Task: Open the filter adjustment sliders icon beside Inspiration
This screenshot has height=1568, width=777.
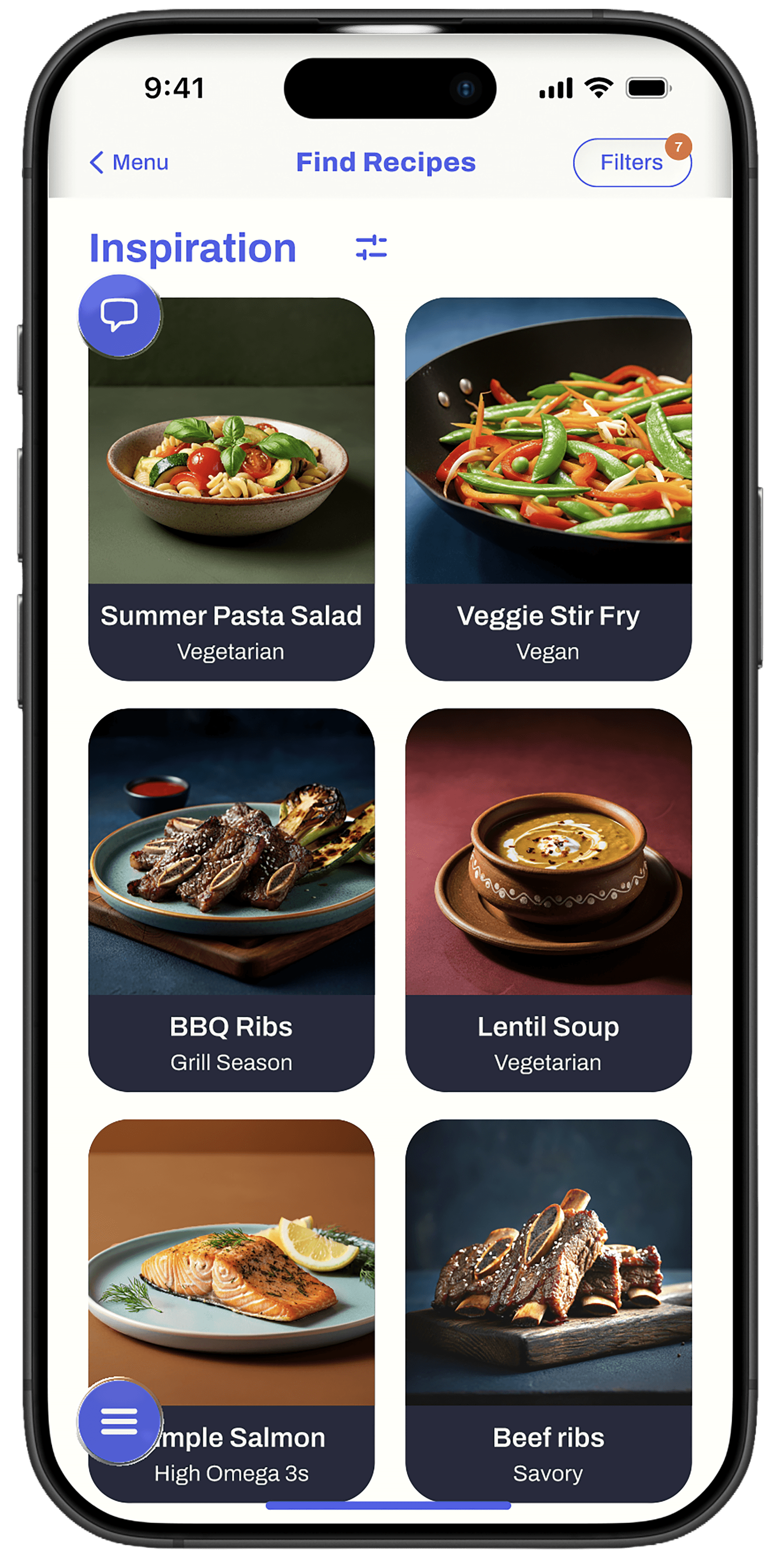Action: coord(371,247)
